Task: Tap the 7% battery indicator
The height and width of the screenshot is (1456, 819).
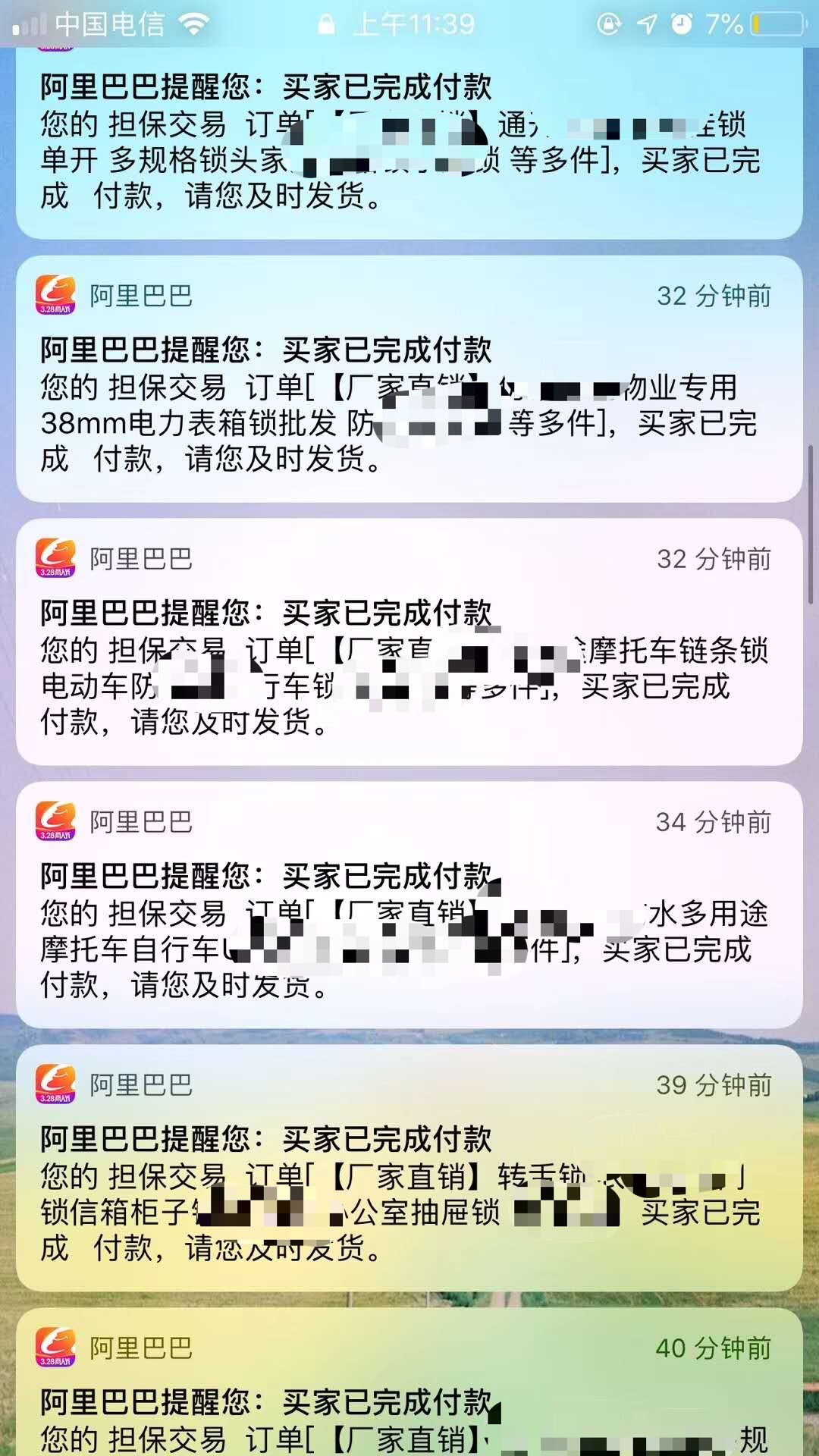Action: click(724, 23)
